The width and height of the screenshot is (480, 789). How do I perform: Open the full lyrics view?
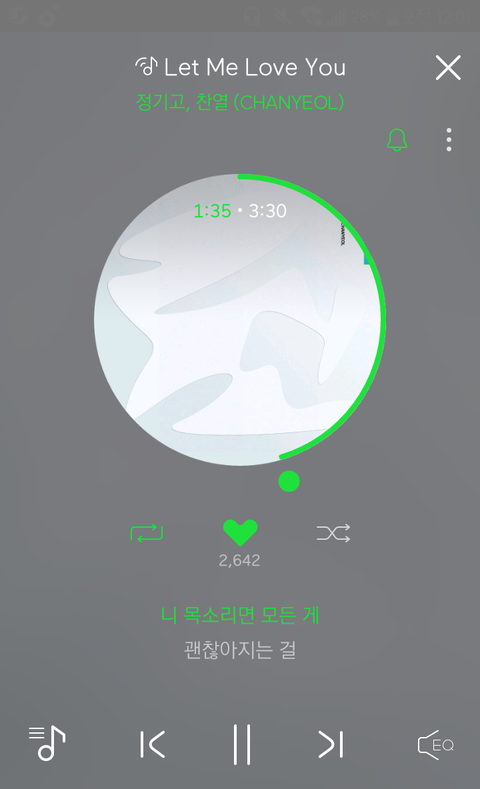240,632
